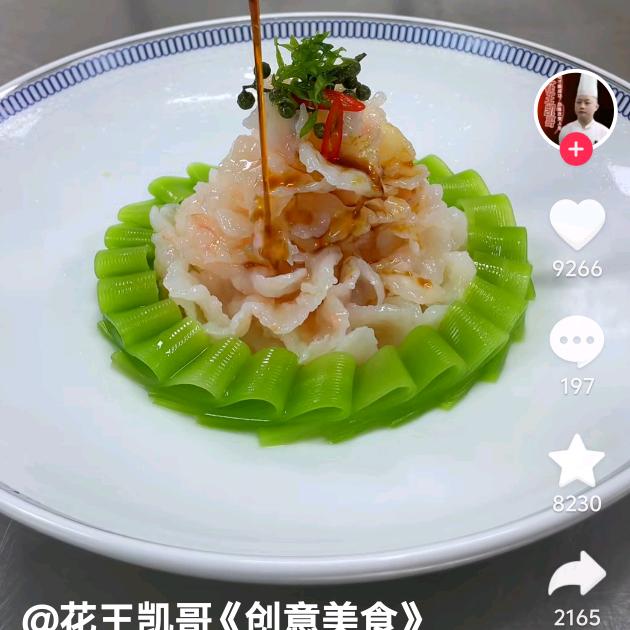Screen dimensions: 630x630
Task: Open the comments with 197 replies
Action: click(x=577, y=342)
